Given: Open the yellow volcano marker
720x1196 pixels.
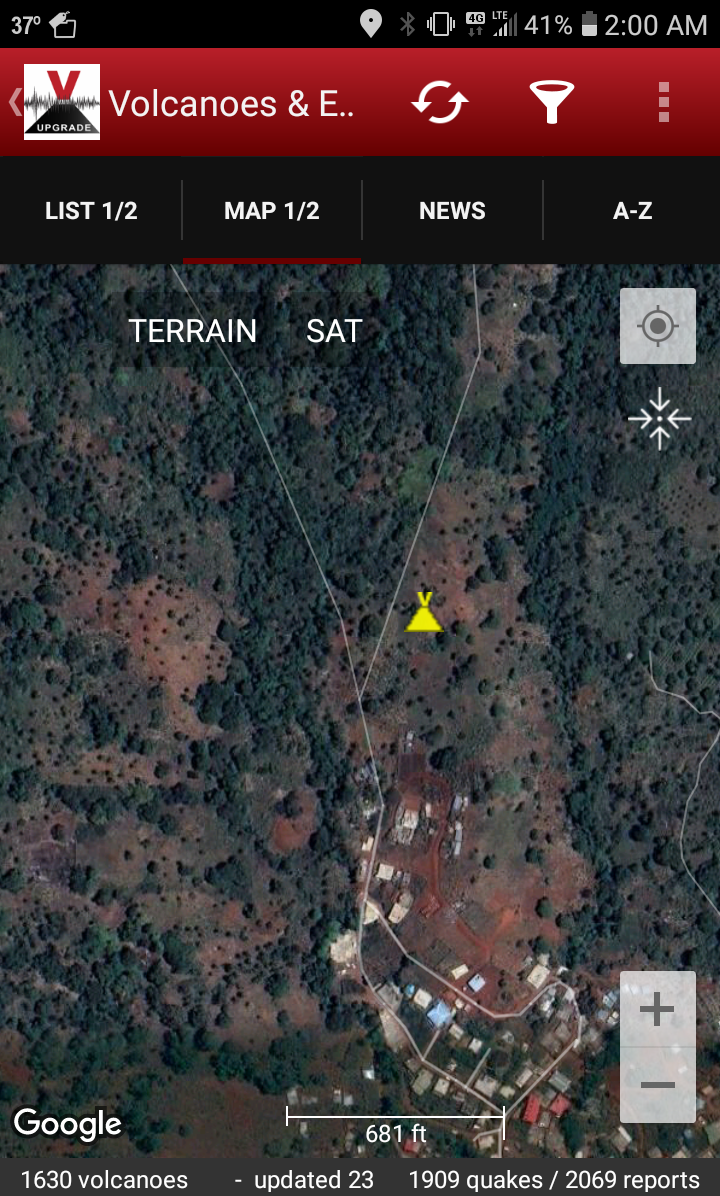Looking at the screenshot, I should [x=424, y=613].
